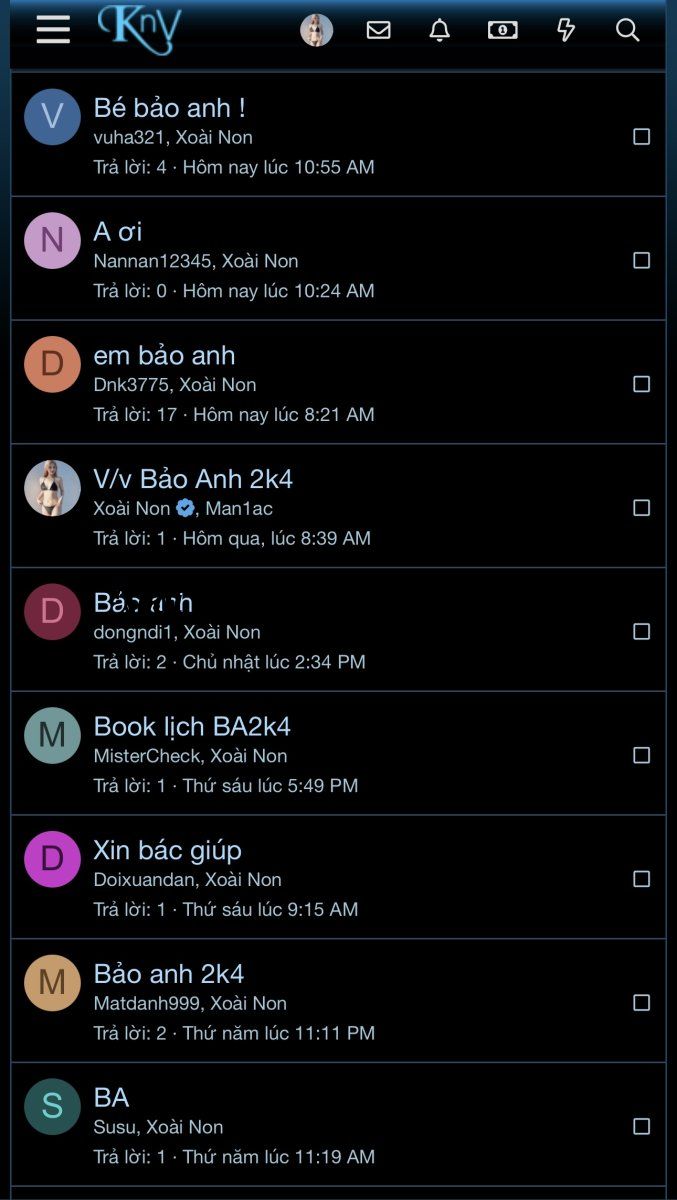
Task: Tap the money banknote icon
Action: click(x=502, y=30)
